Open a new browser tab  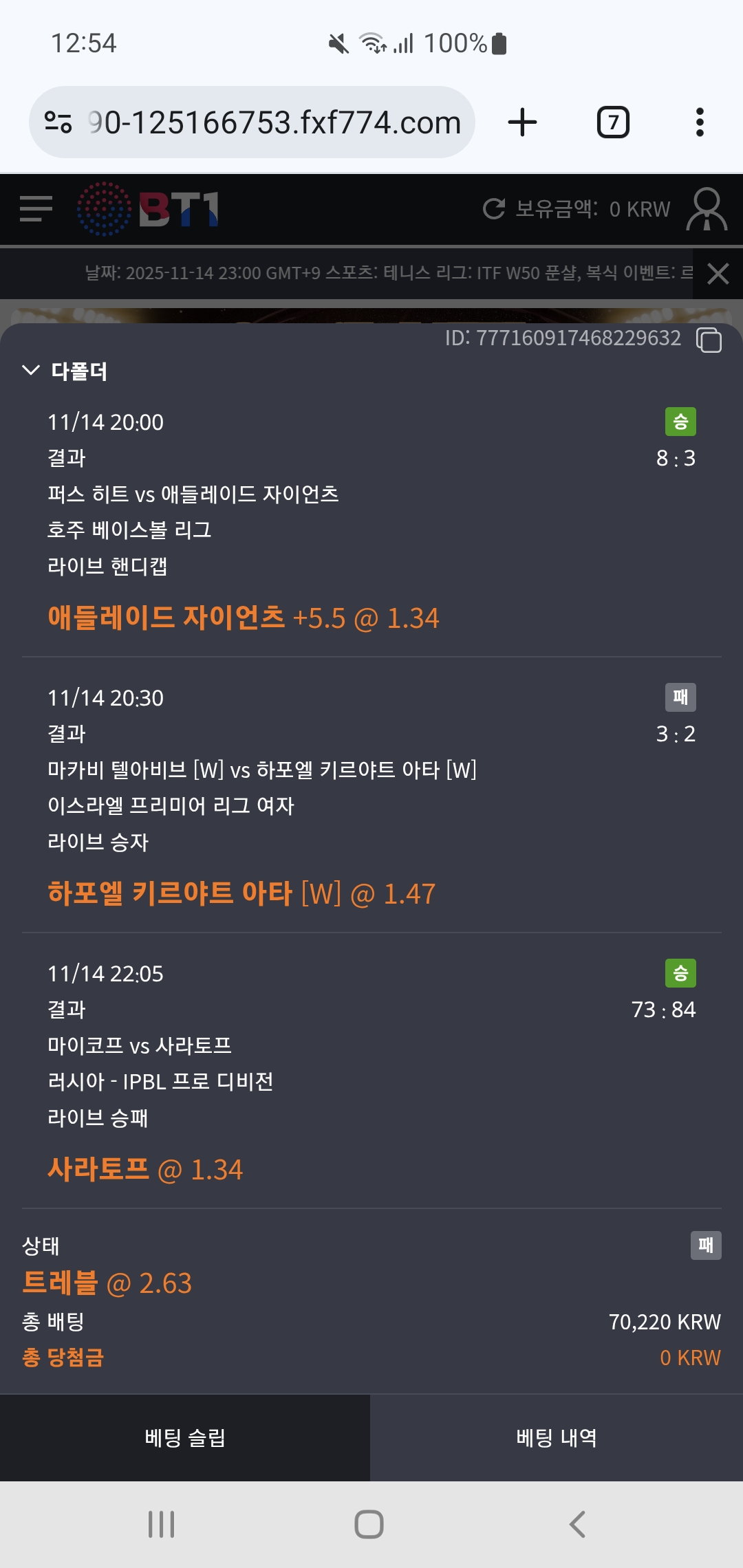pyautogui.click(x=522, y=122)
